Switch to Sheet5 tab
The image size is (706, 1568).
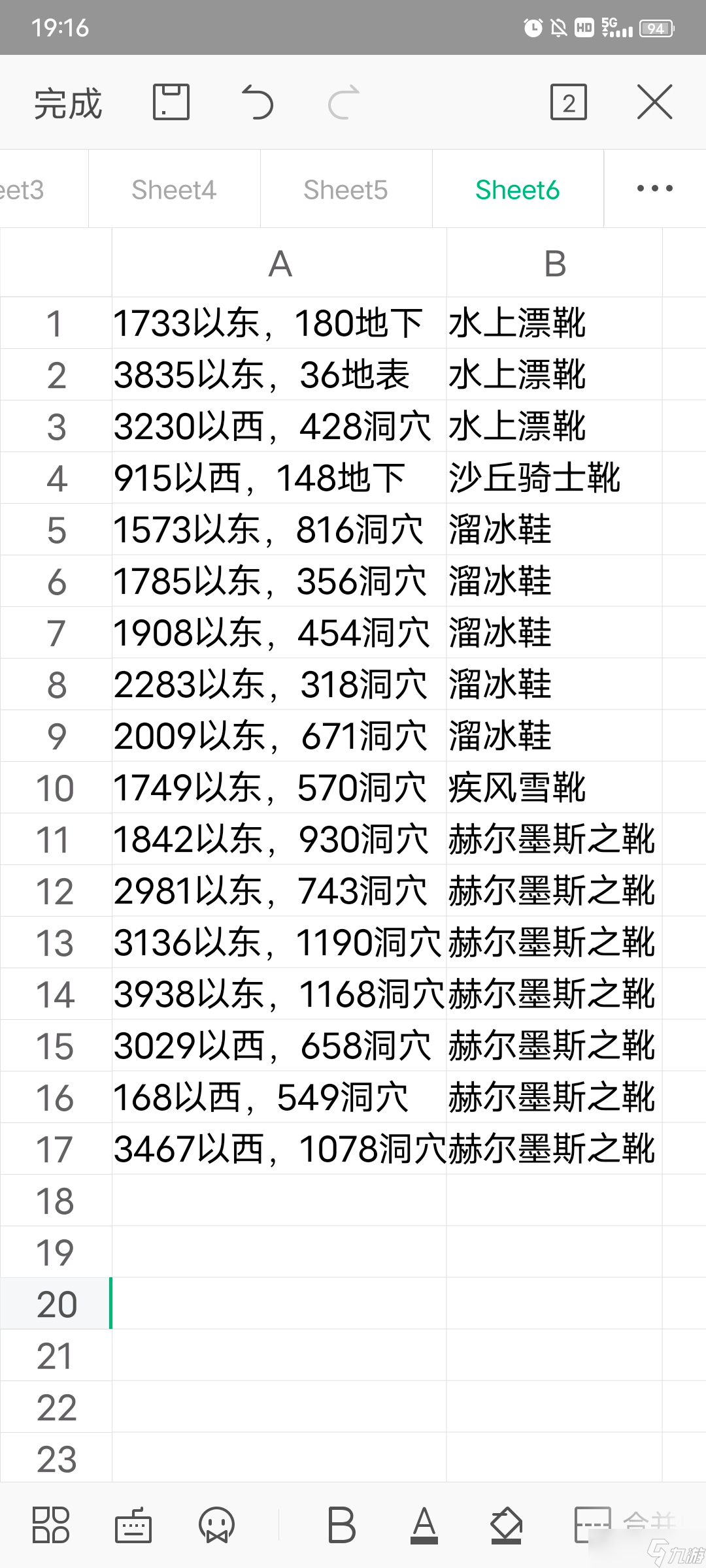click(x=346, y=189)
